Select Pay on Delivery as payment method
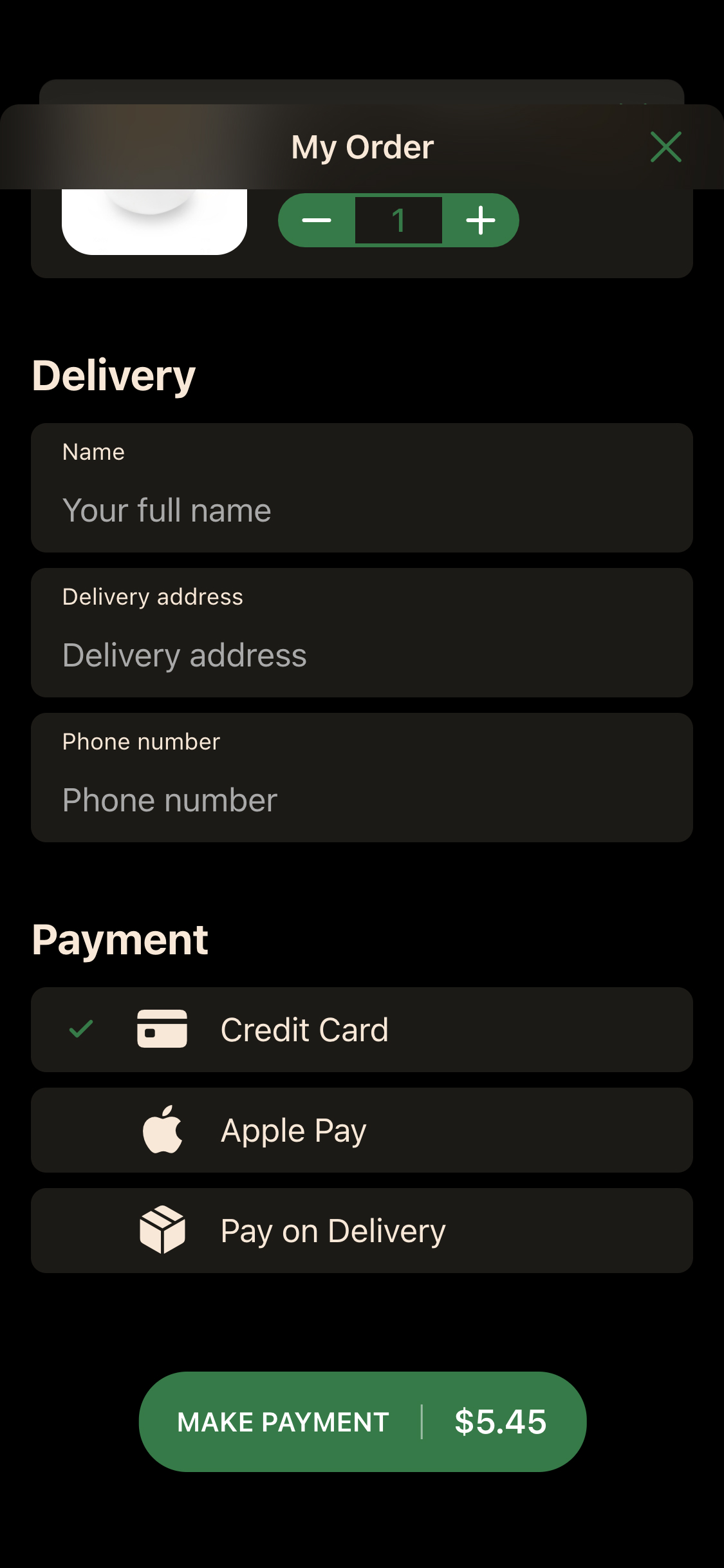Screen dimensions: 724x1568 click(x=362, y=1229)
